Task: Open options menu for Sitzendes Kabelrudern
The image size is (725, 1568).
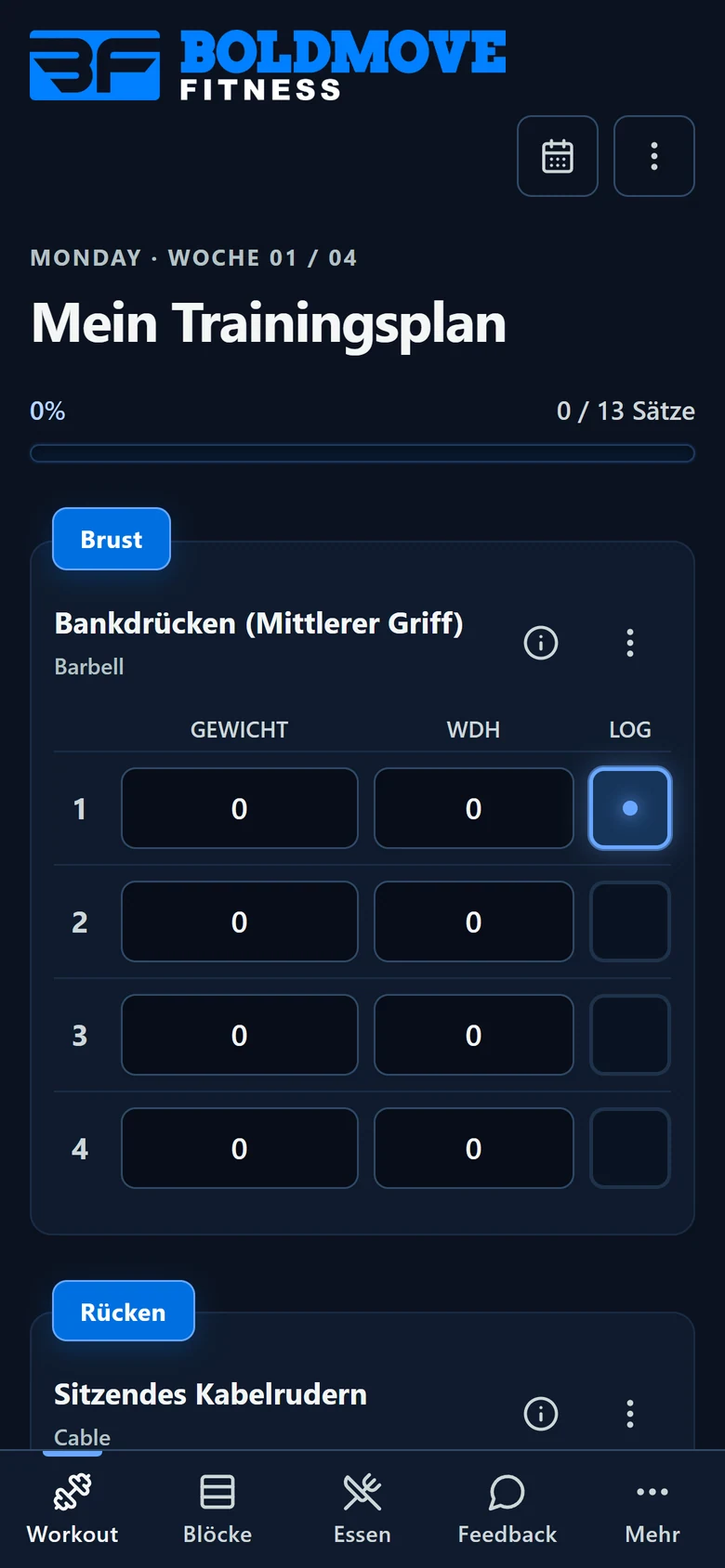Action: [630, 1414]
